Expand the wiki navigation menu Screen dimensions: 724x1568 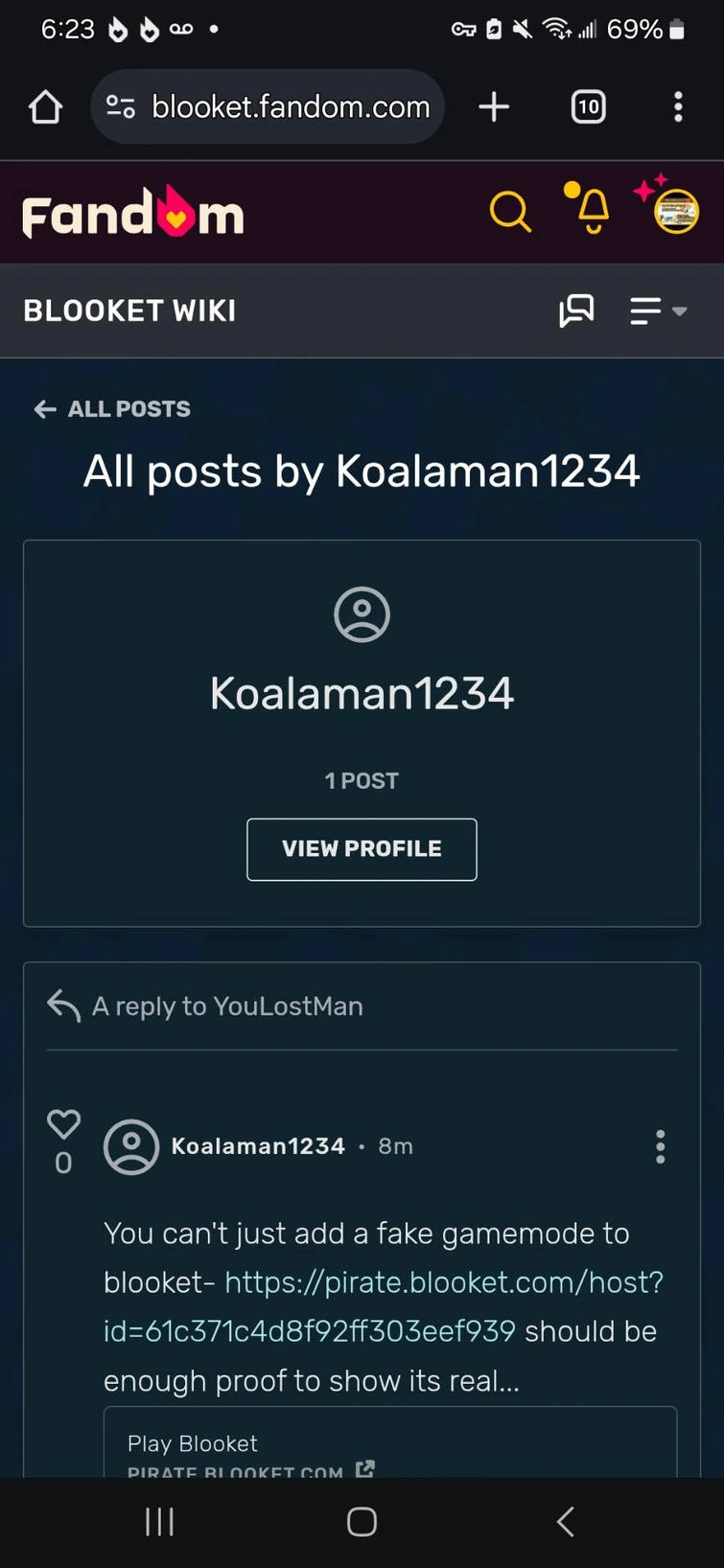658,311
